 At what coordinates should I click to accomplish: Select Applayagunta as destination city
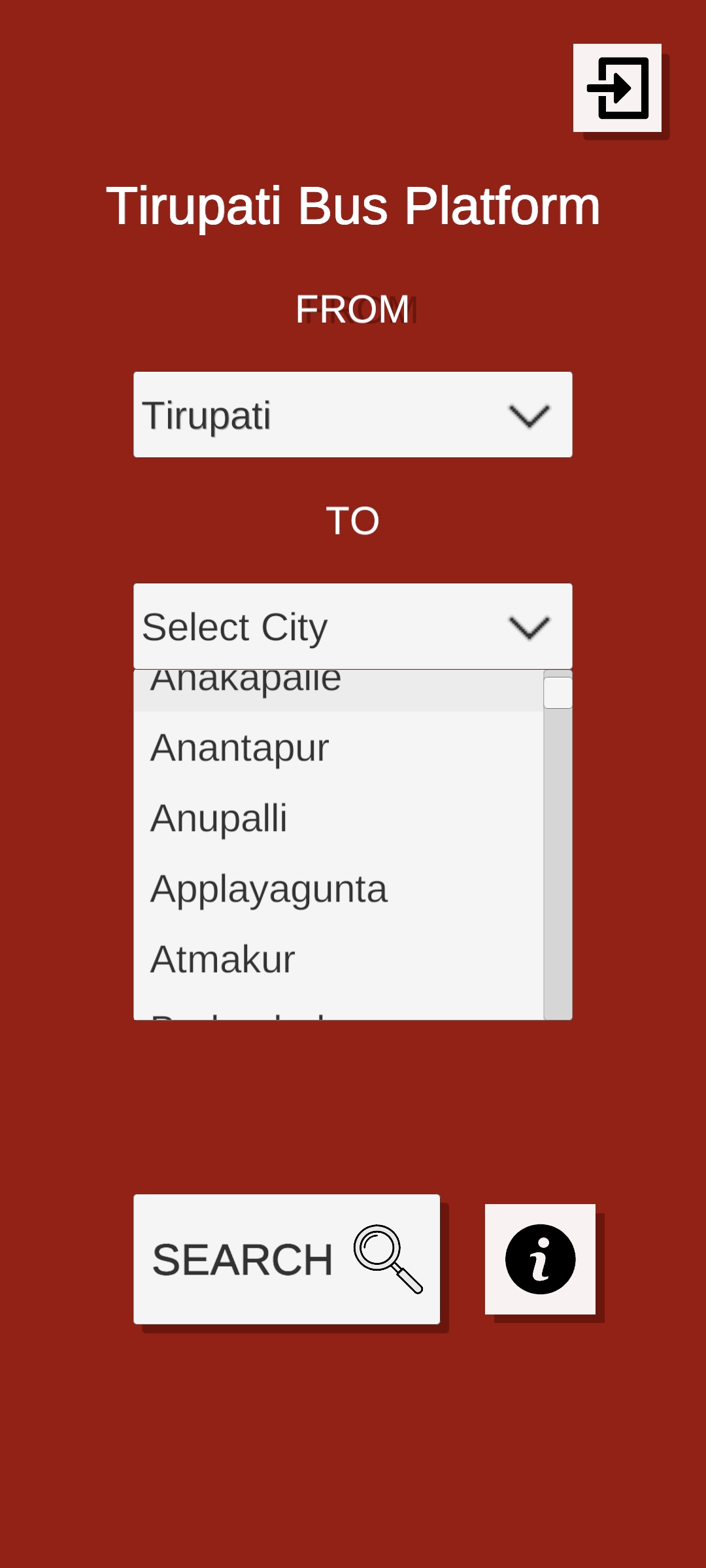point(337,889)
